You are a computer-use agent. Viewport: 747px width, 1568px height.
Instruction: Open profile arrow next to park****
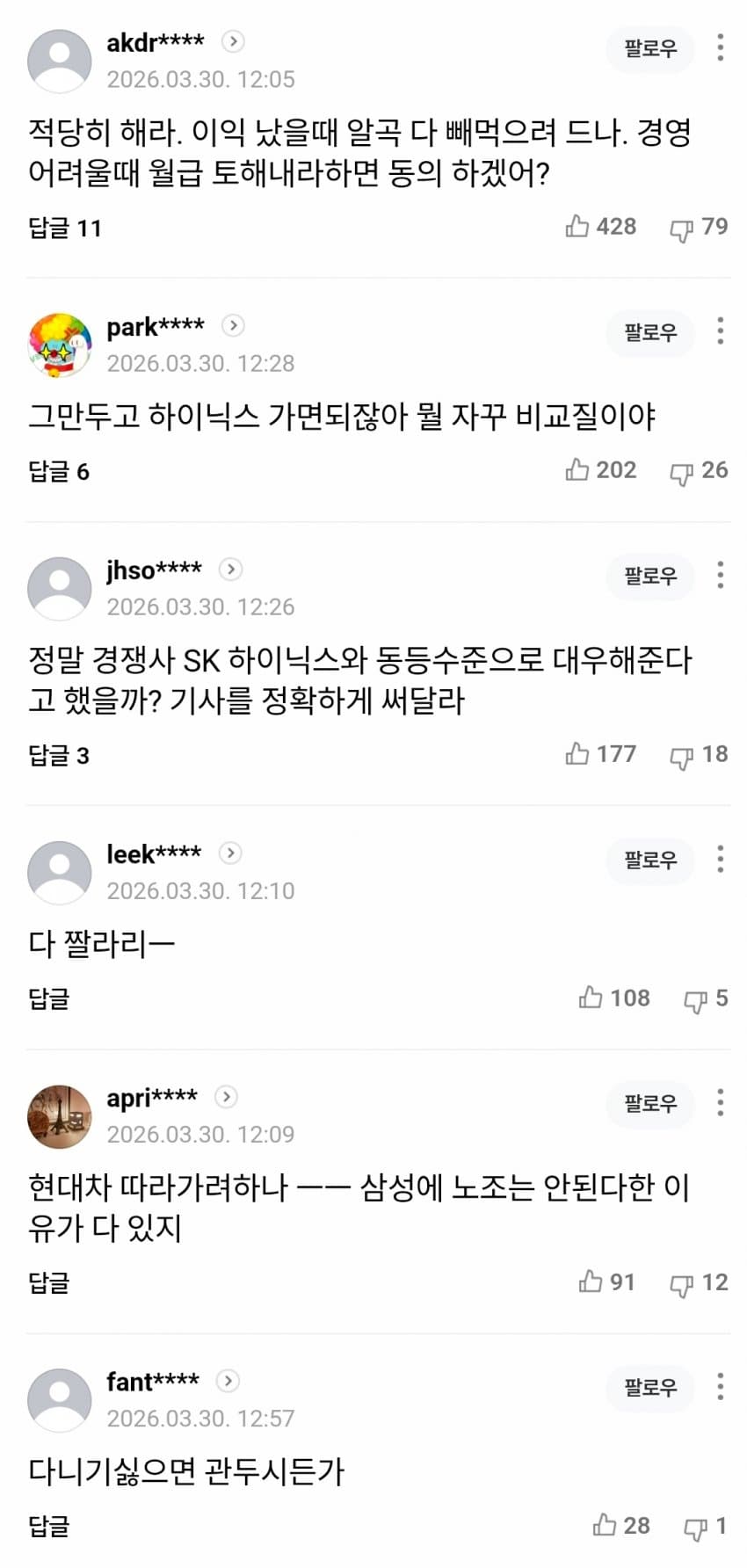[x=233, y=326]
